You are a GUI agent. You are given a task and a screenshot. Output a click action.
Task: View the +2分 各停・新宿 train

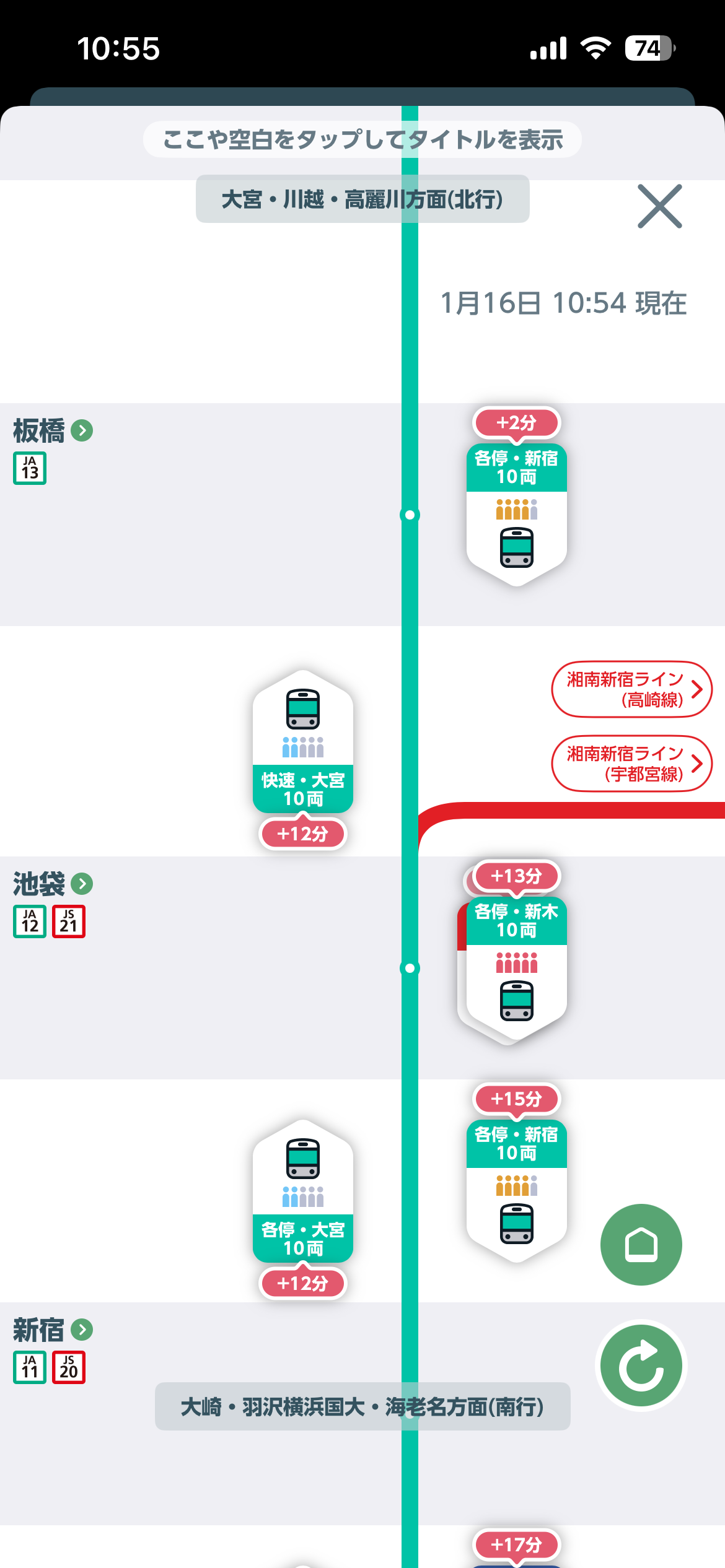[x=517, y=497]
